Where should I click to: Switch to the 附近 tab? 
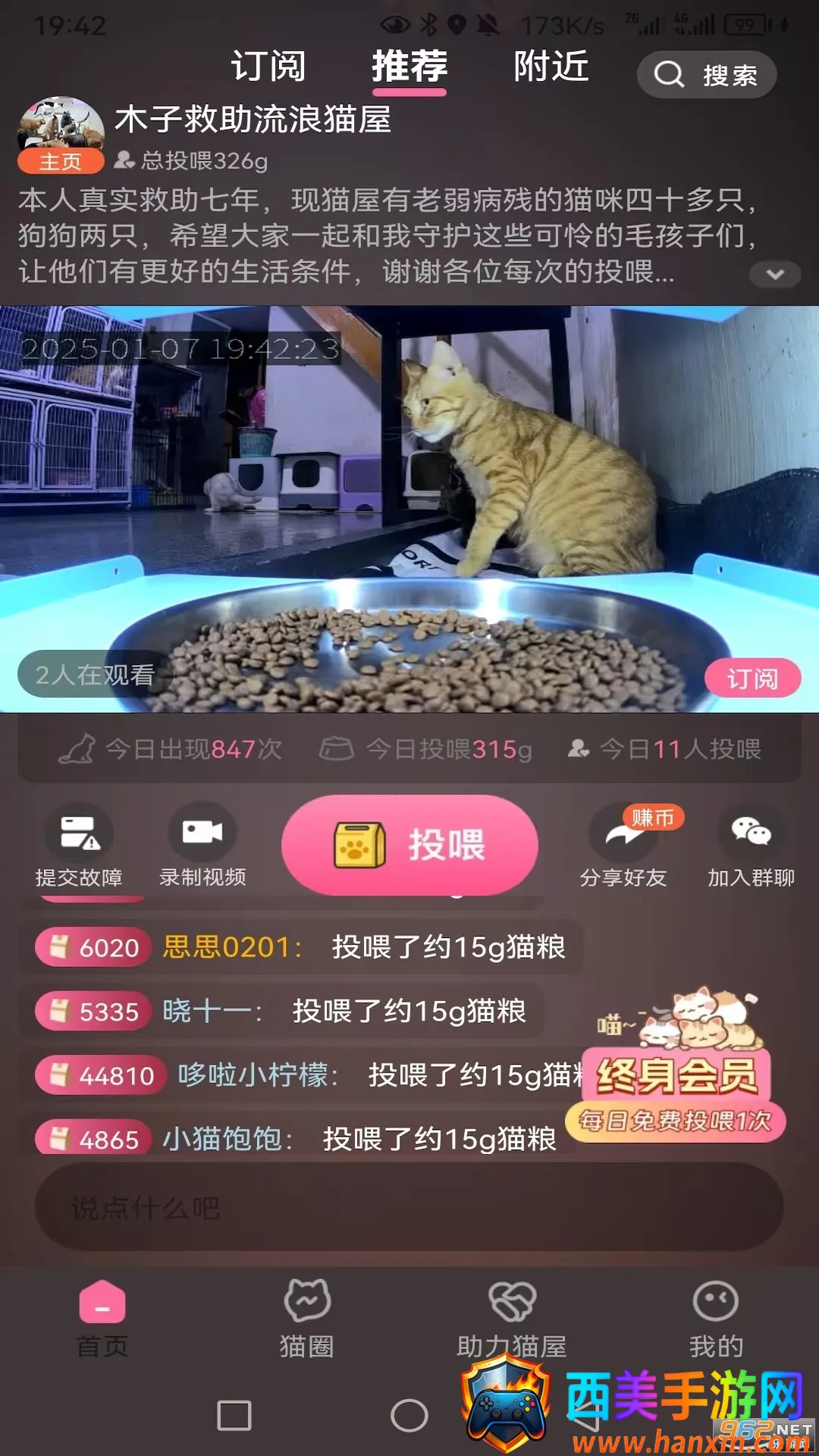[x=551, y=67]
